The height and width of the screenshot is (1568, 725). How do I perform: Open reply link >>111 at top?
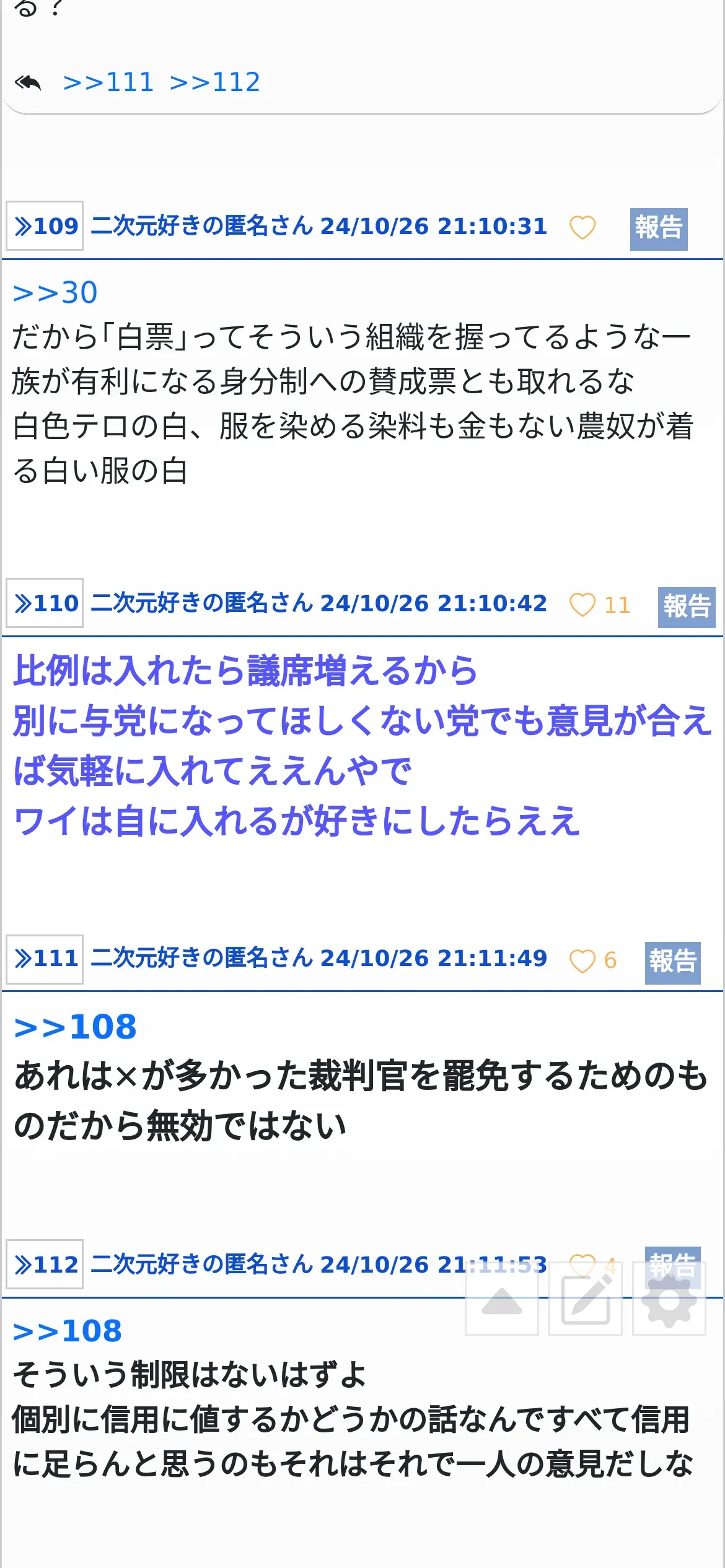click(x=108, y=82)
